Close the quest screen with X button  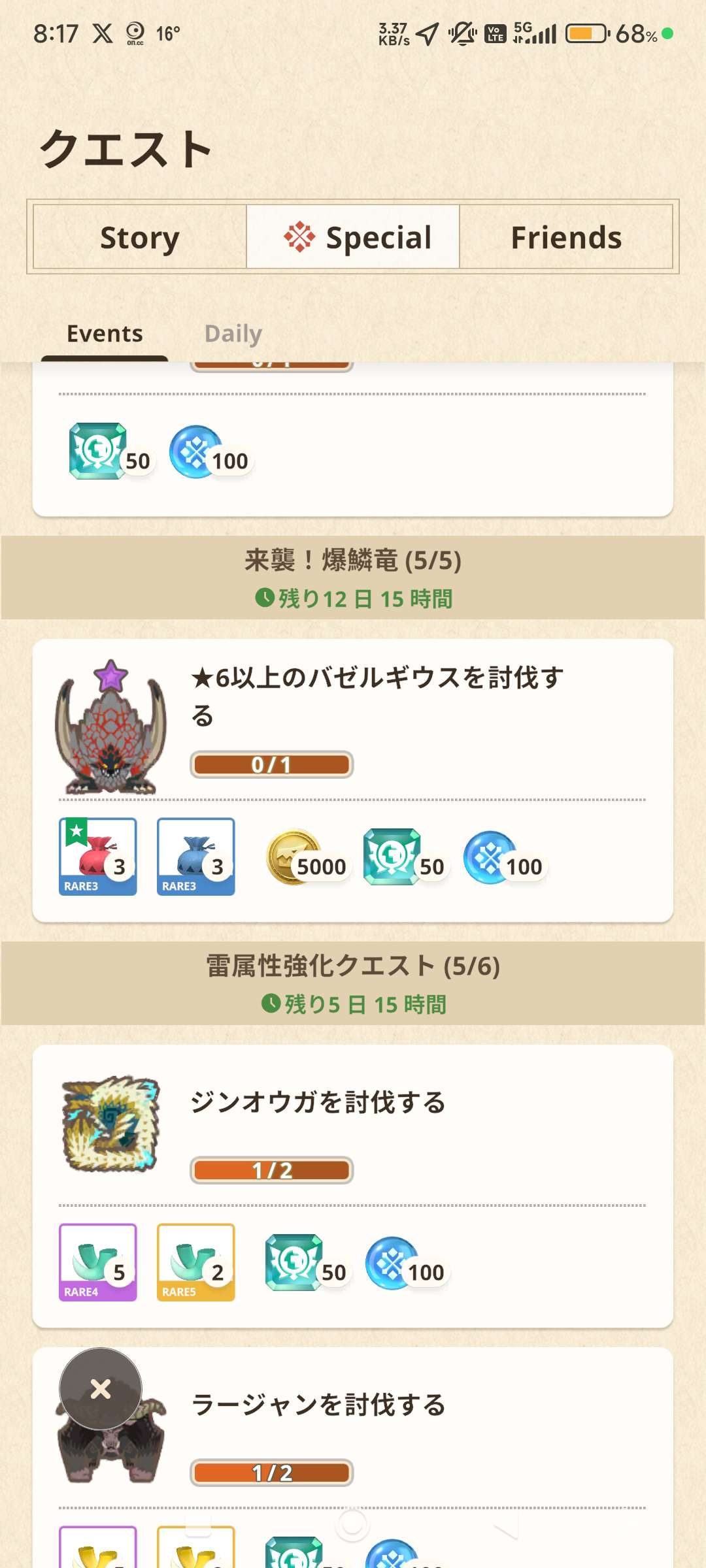(101, 1388)
